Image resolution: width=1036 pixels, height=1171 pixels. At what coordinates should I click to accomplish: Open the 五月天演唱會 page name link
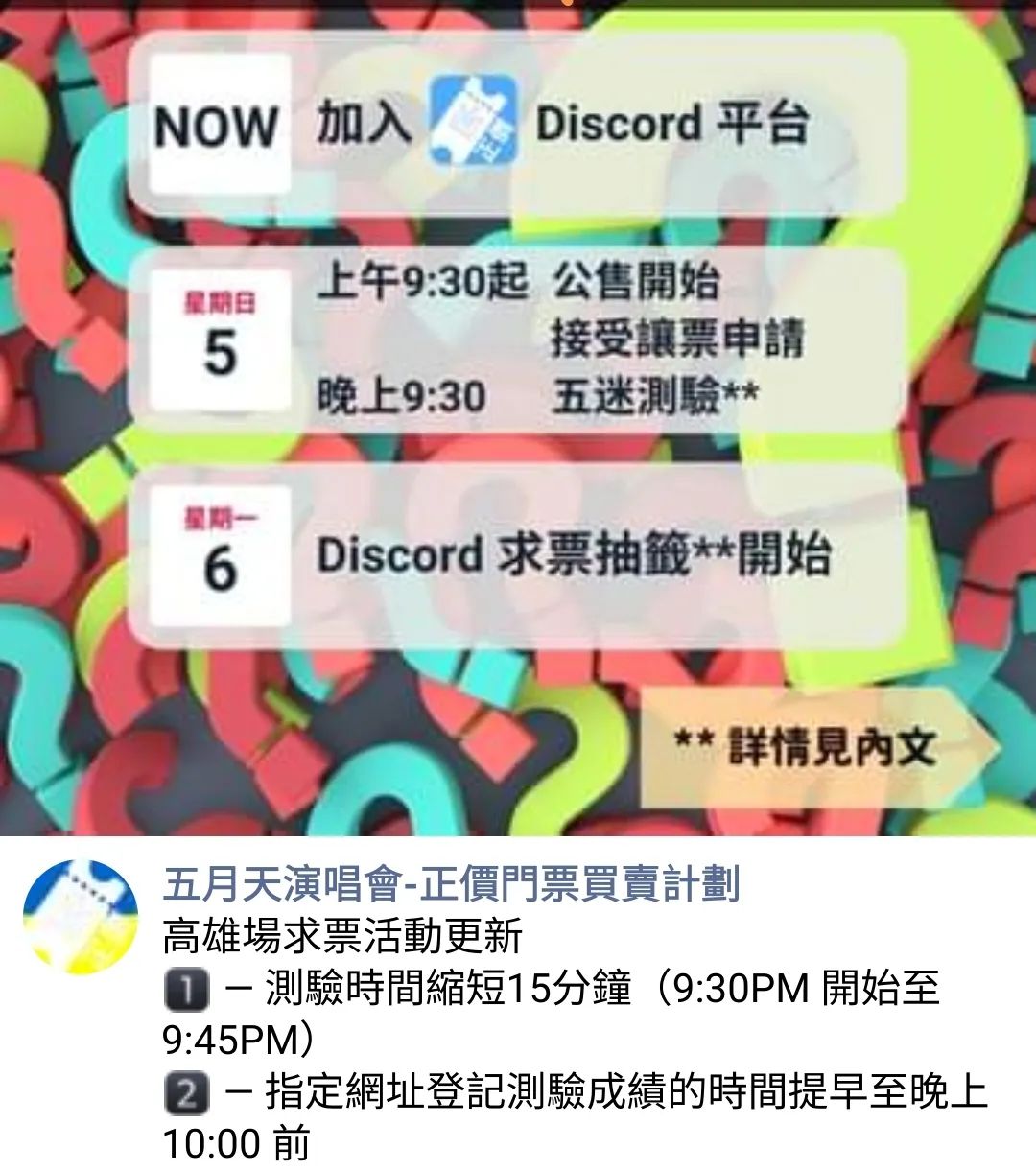point(451,884)
